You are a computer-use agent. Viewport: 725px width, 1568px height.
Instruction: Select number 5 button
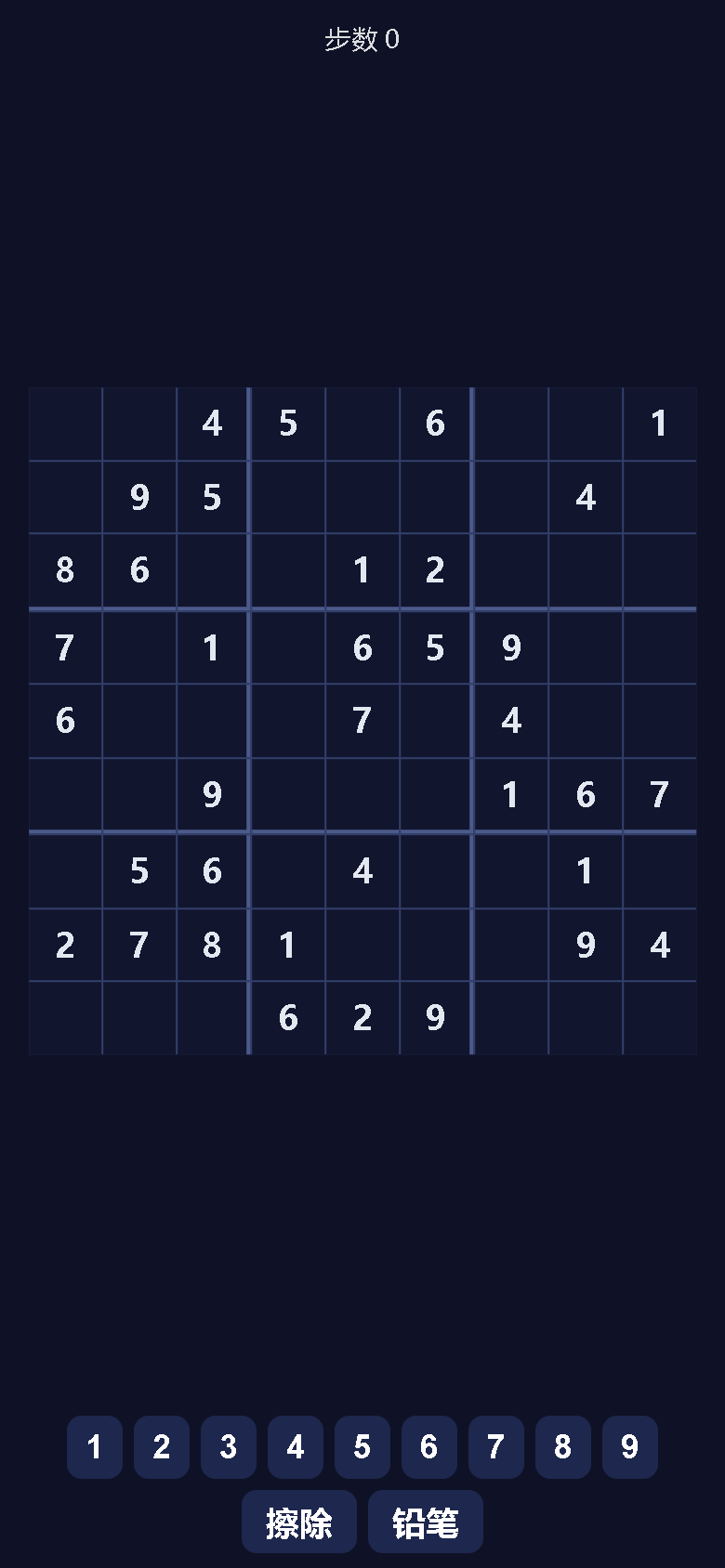[362, 1447]
